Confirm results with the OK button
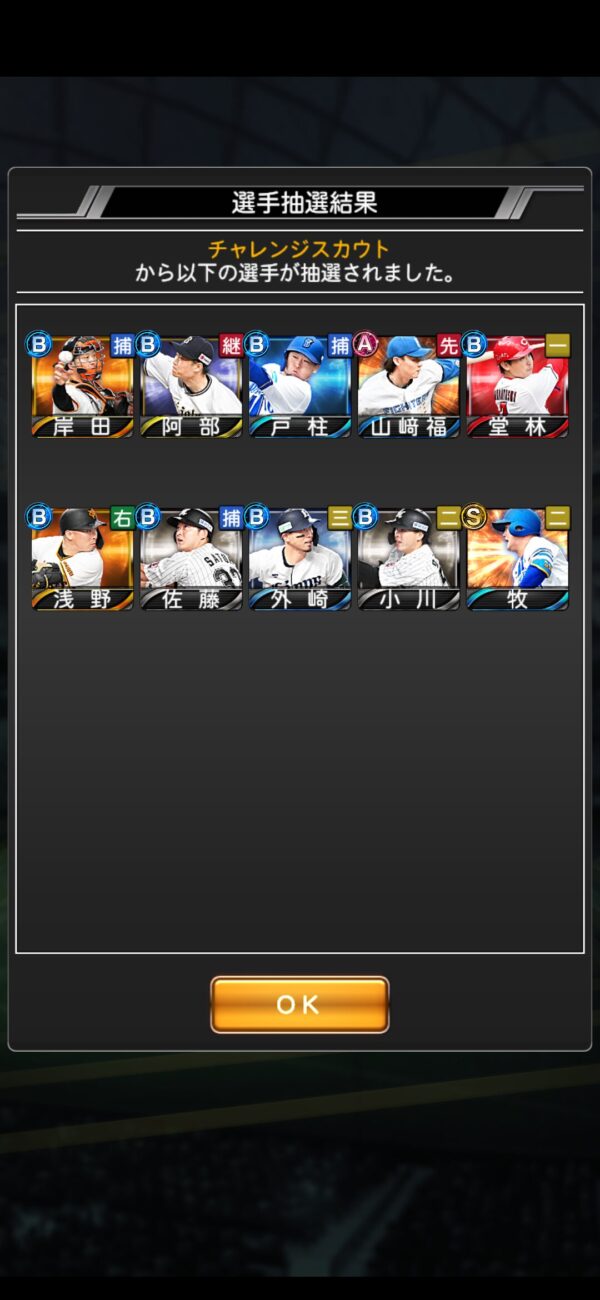The image size is (600, 1300). (x=299, y=1004)
